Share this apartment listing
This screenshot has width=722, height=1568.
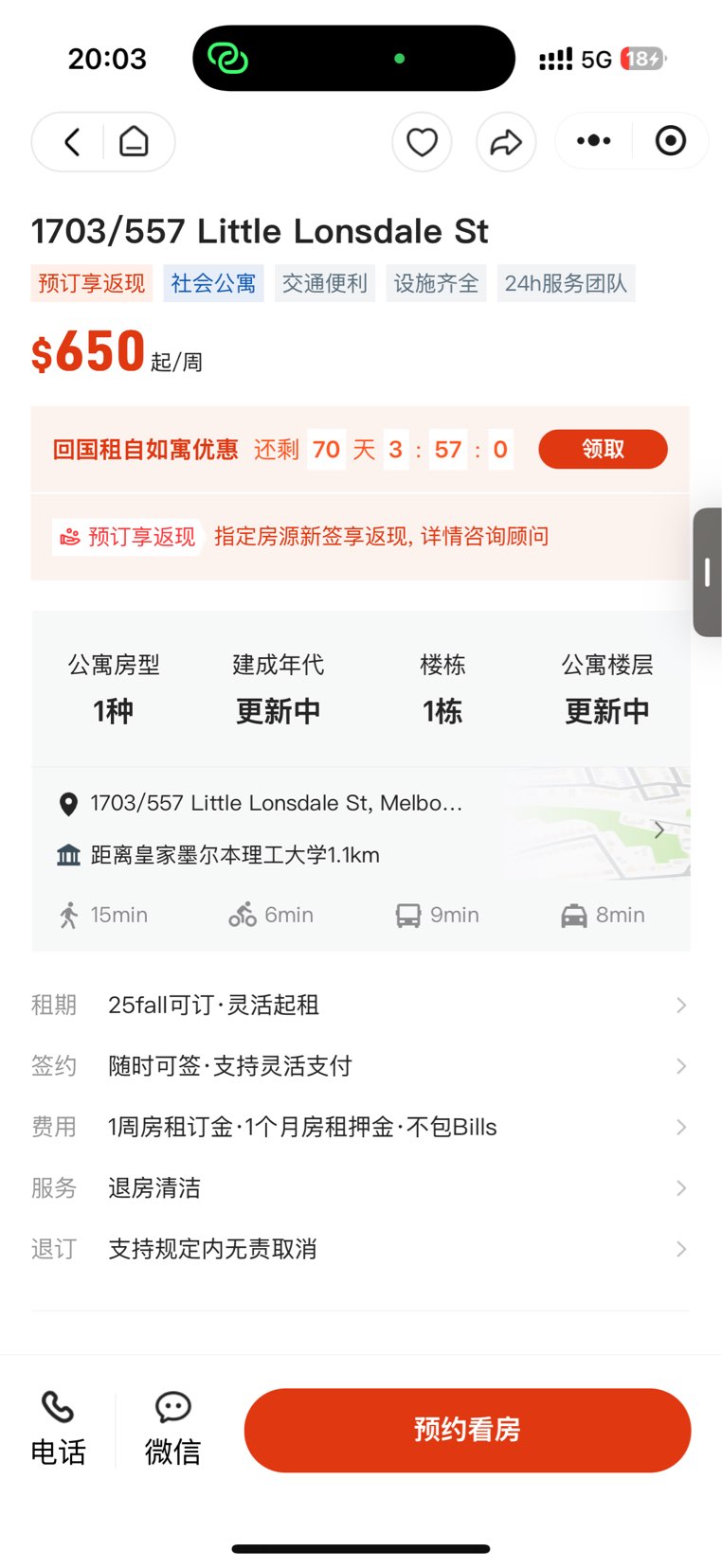506,142
